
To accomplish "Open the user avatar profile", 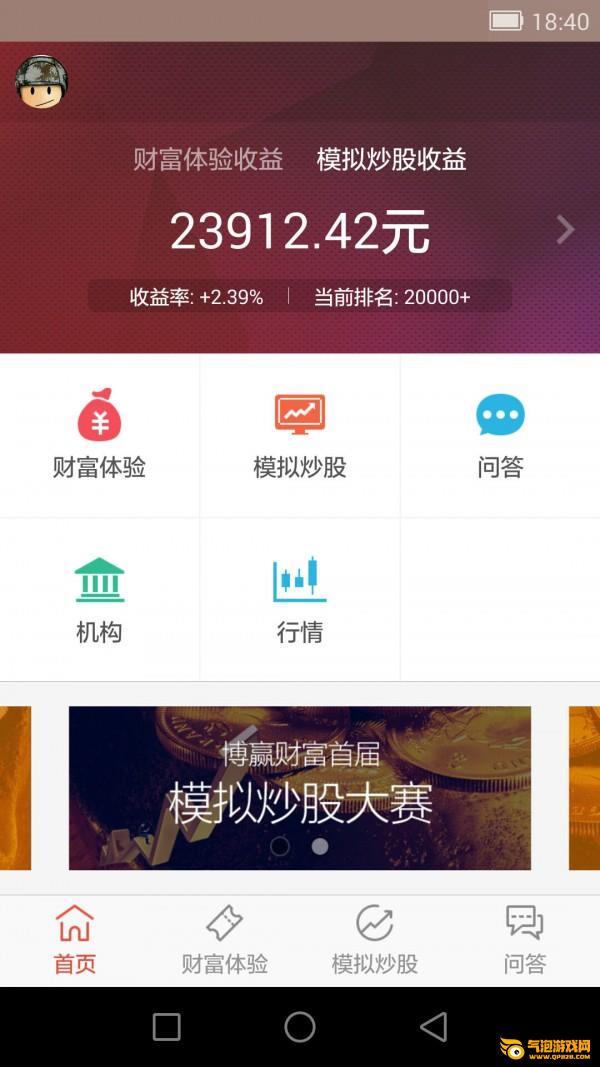I will click(42, 82).
